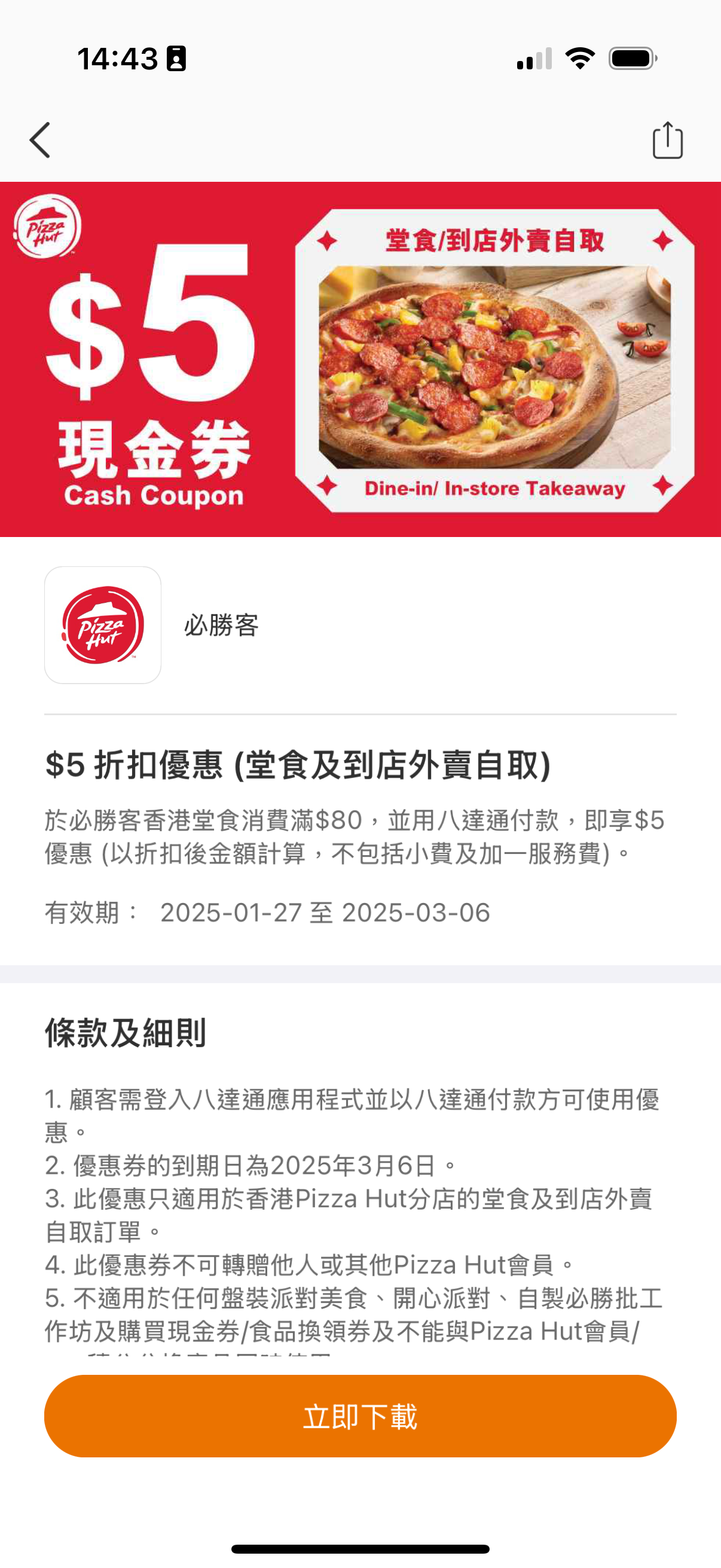Tap the battery indicator in the status bar

tap(633, 59)
